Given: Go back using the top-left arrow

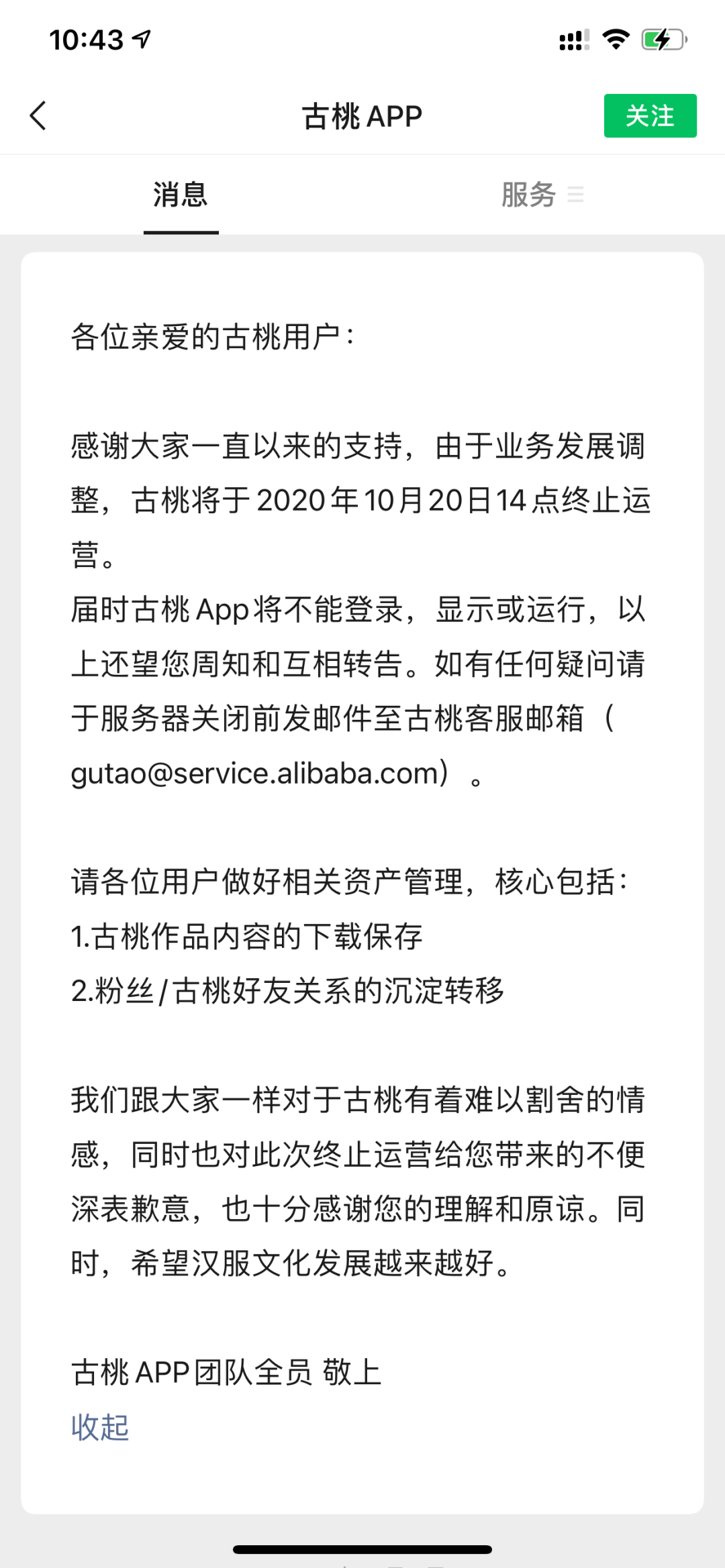Looking at the screenshot, I should click(x=38, y=115).
